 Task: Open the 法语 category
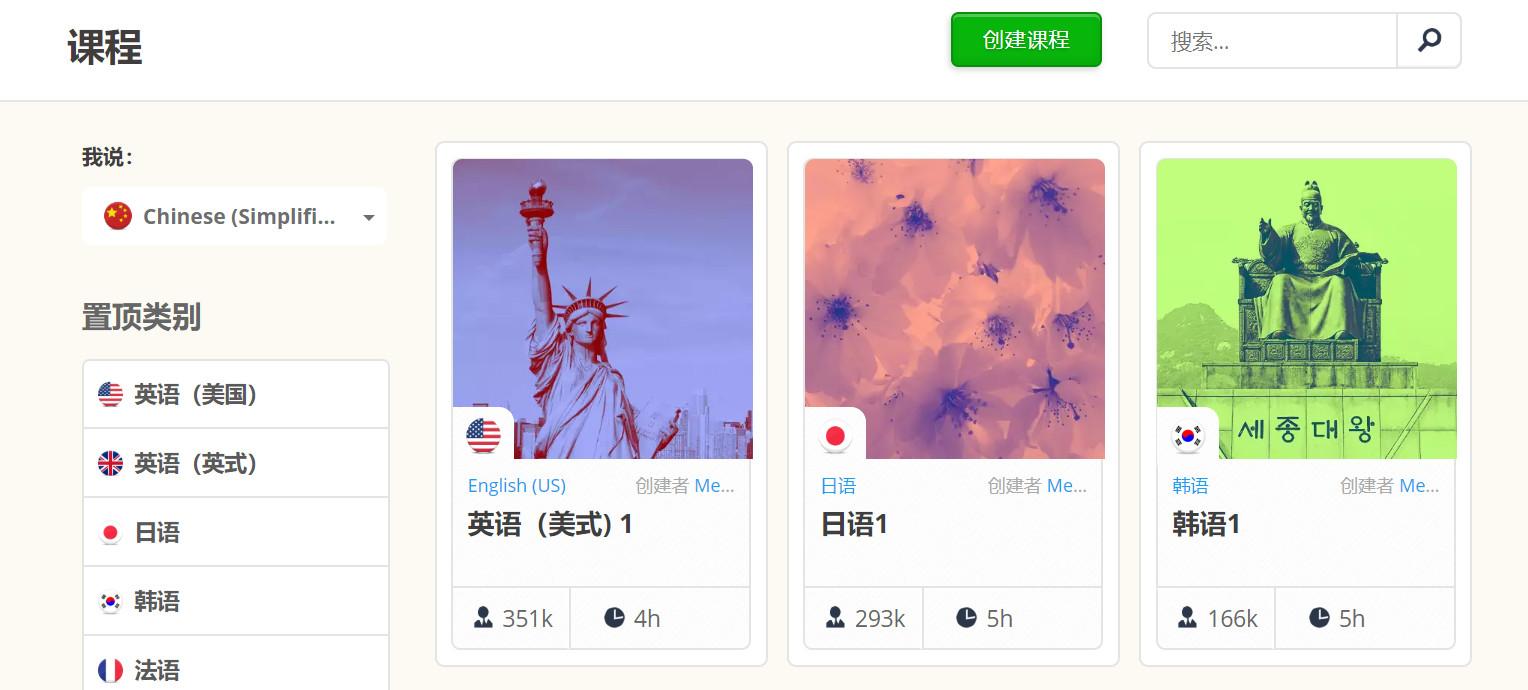point(235,668)
